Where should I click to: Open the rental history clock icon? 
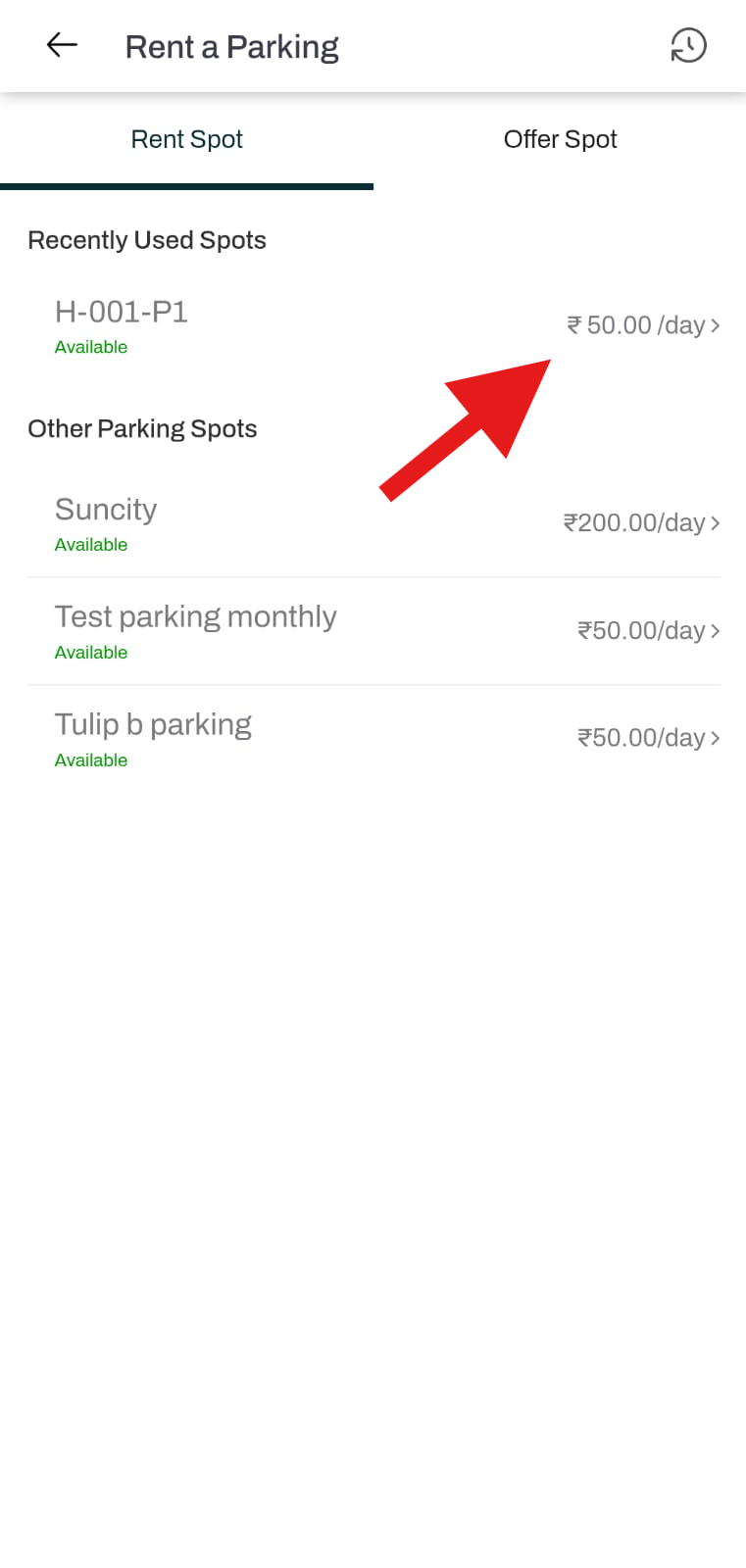point(688,45)
